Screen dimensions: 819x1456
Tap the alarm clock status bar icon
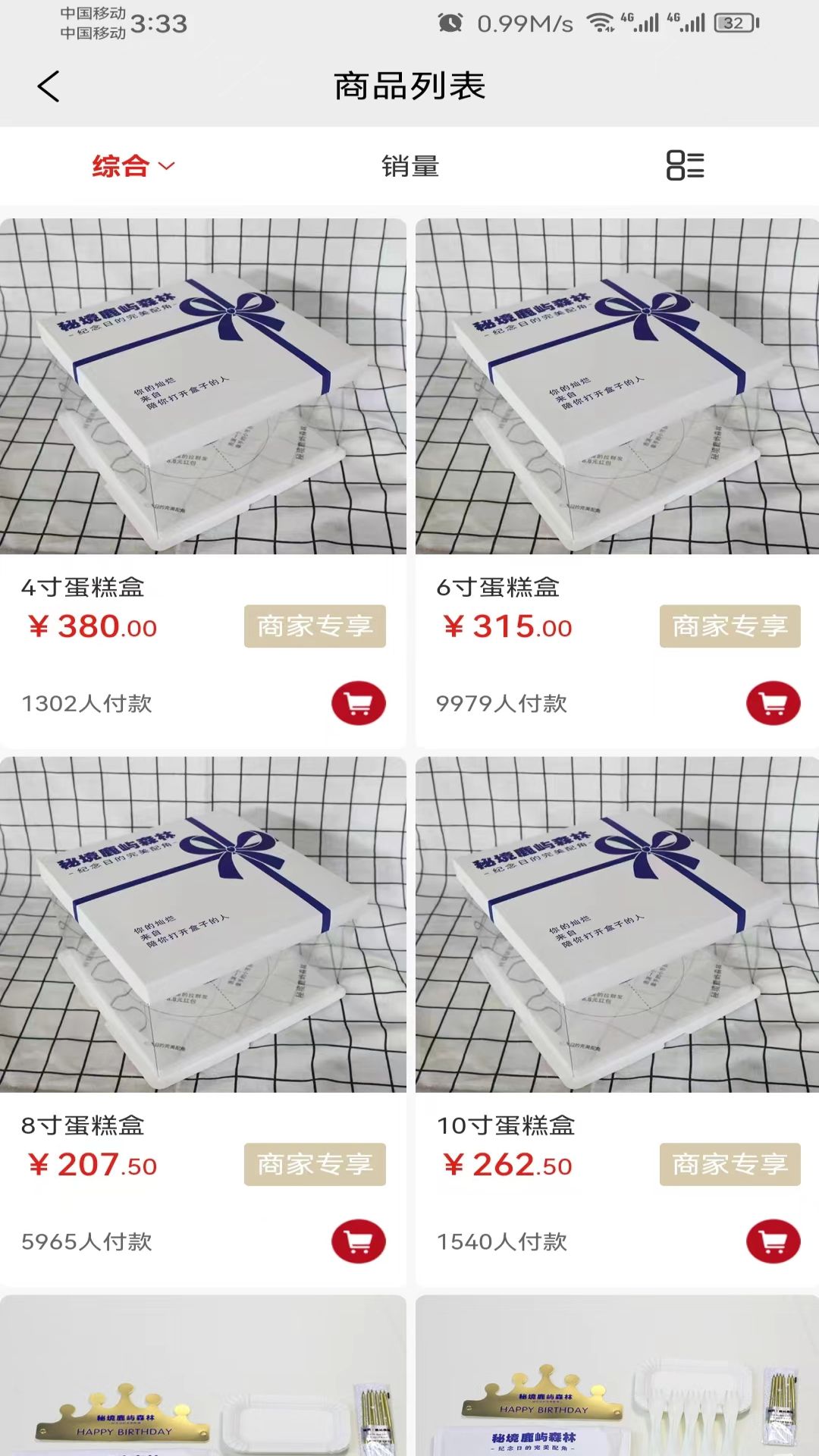(450, 23)
